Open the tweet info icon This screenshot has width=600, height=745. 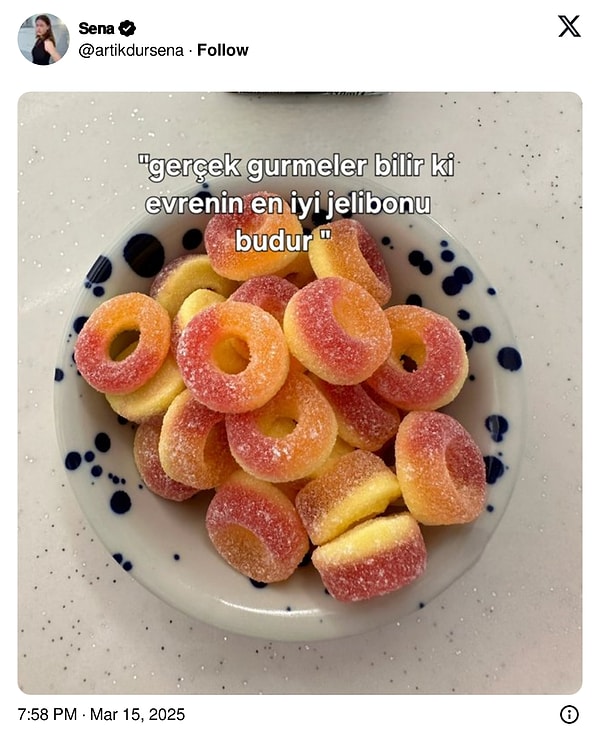tap(569, 714)
